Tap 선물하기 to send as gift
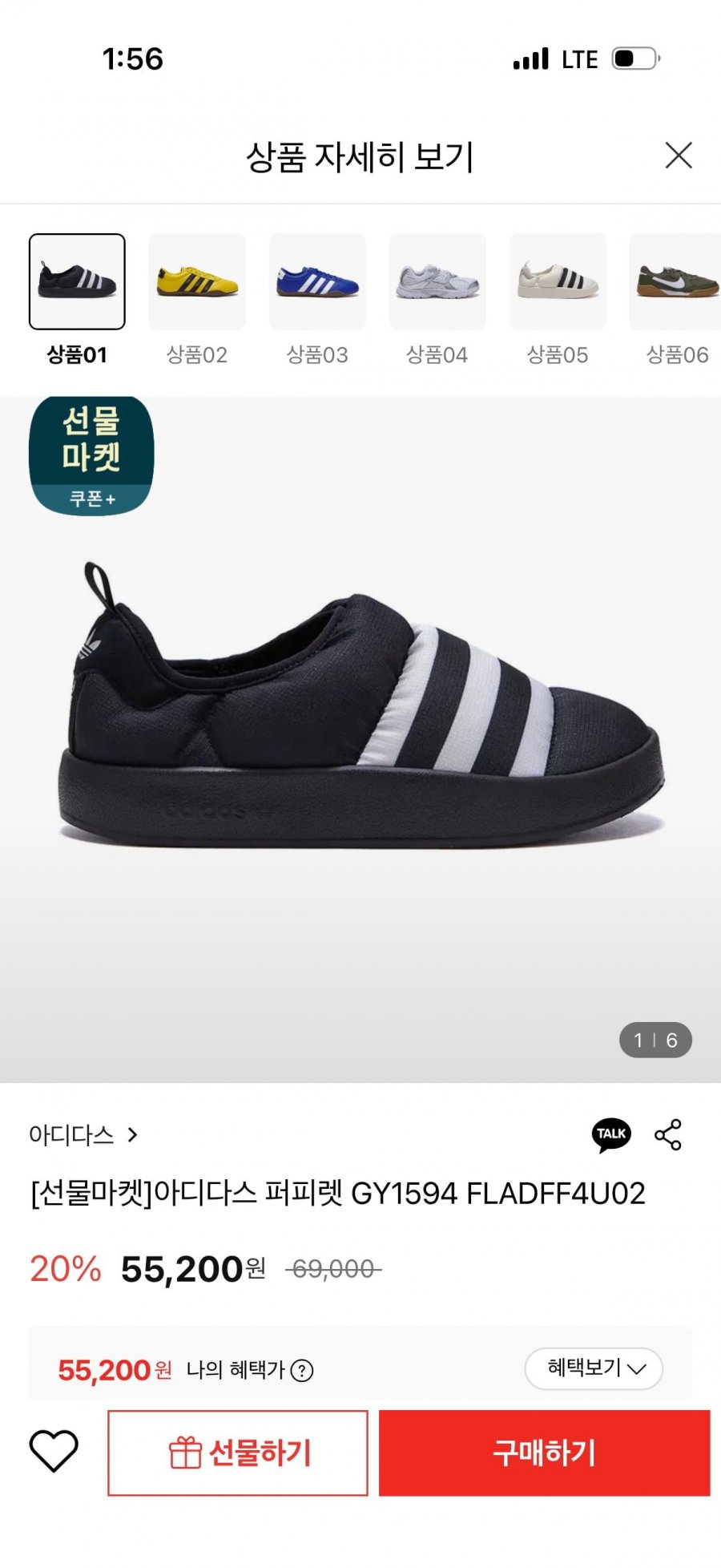Screen dimensions: 721x1568 click(238, 1453)
